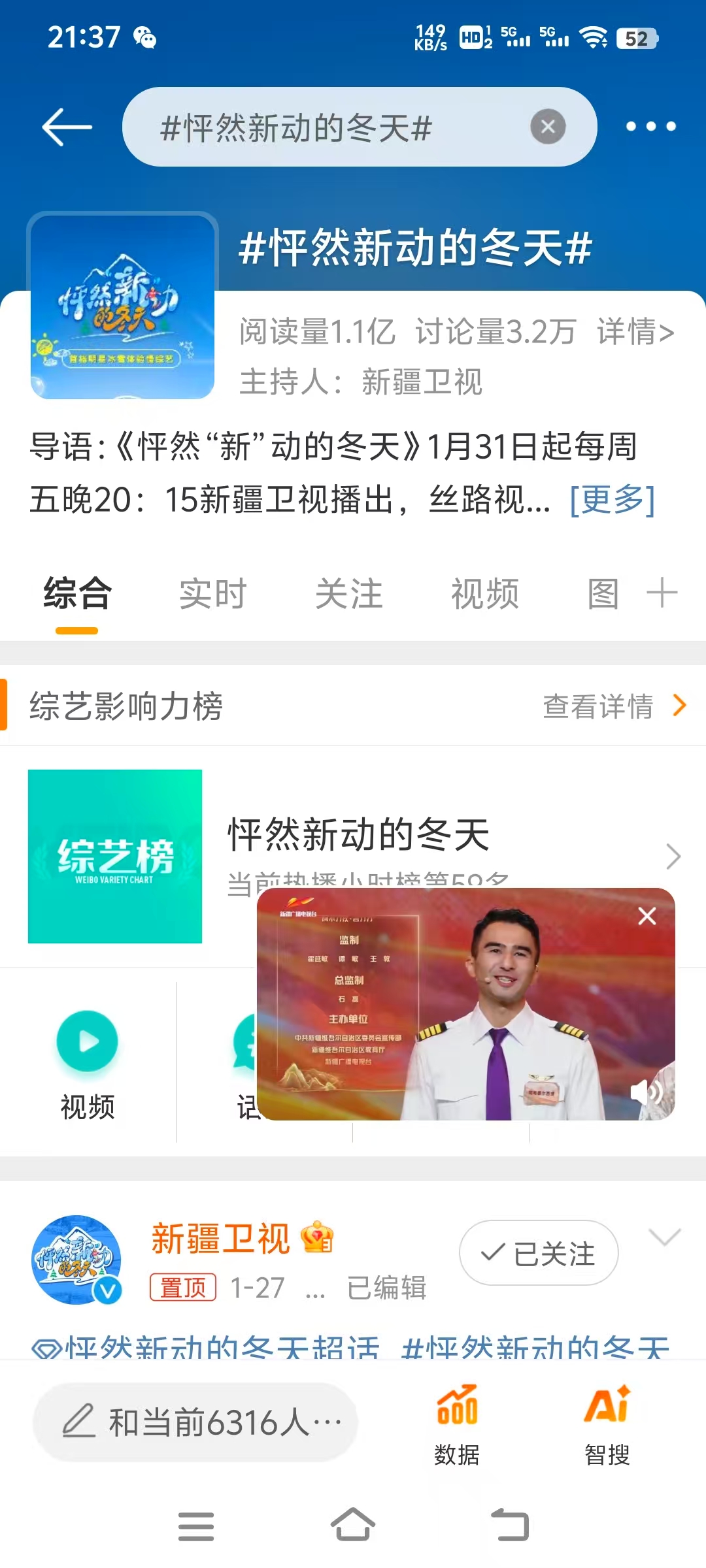This screenshot has height=1568, width=706.
Task: Switch to the 视频 tab
Action: tap(485, 594)
